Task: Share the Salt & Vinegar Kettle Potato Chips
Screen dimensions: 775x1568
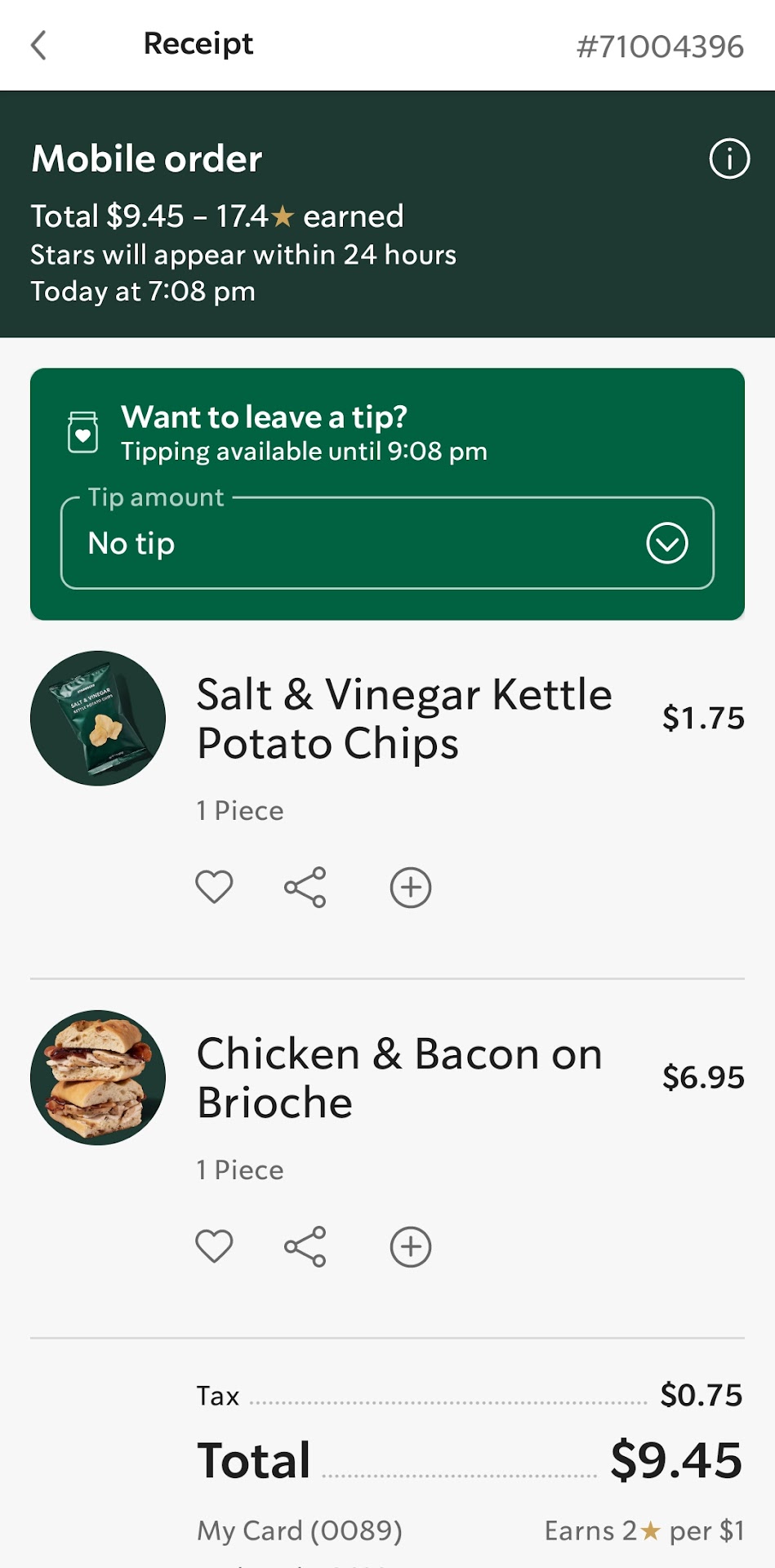Action: [x=305, y=887]
